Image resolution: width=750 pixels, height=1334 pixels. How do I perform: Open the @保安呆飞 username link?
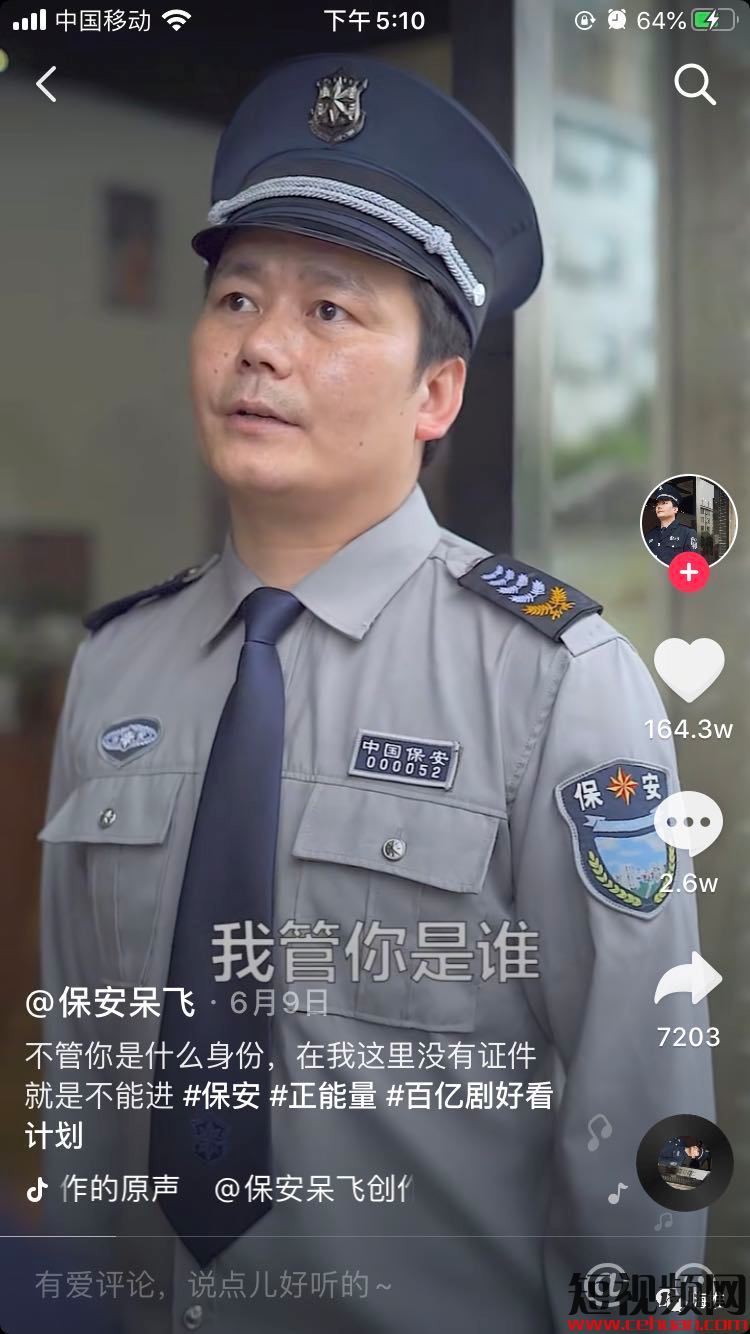(110, 1003)
